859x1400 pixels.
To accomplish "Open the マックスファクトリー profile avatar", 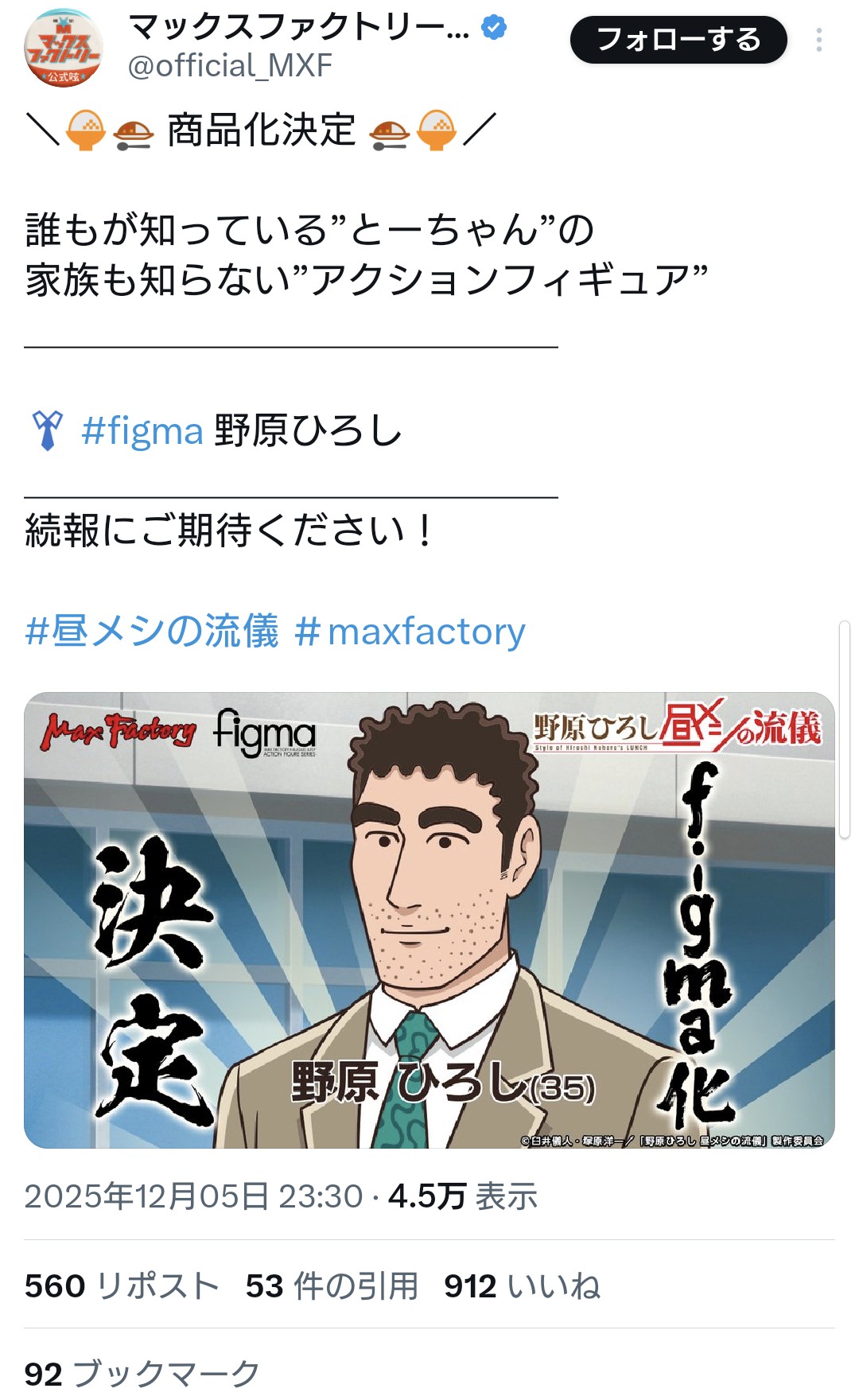I will (63, 47).
